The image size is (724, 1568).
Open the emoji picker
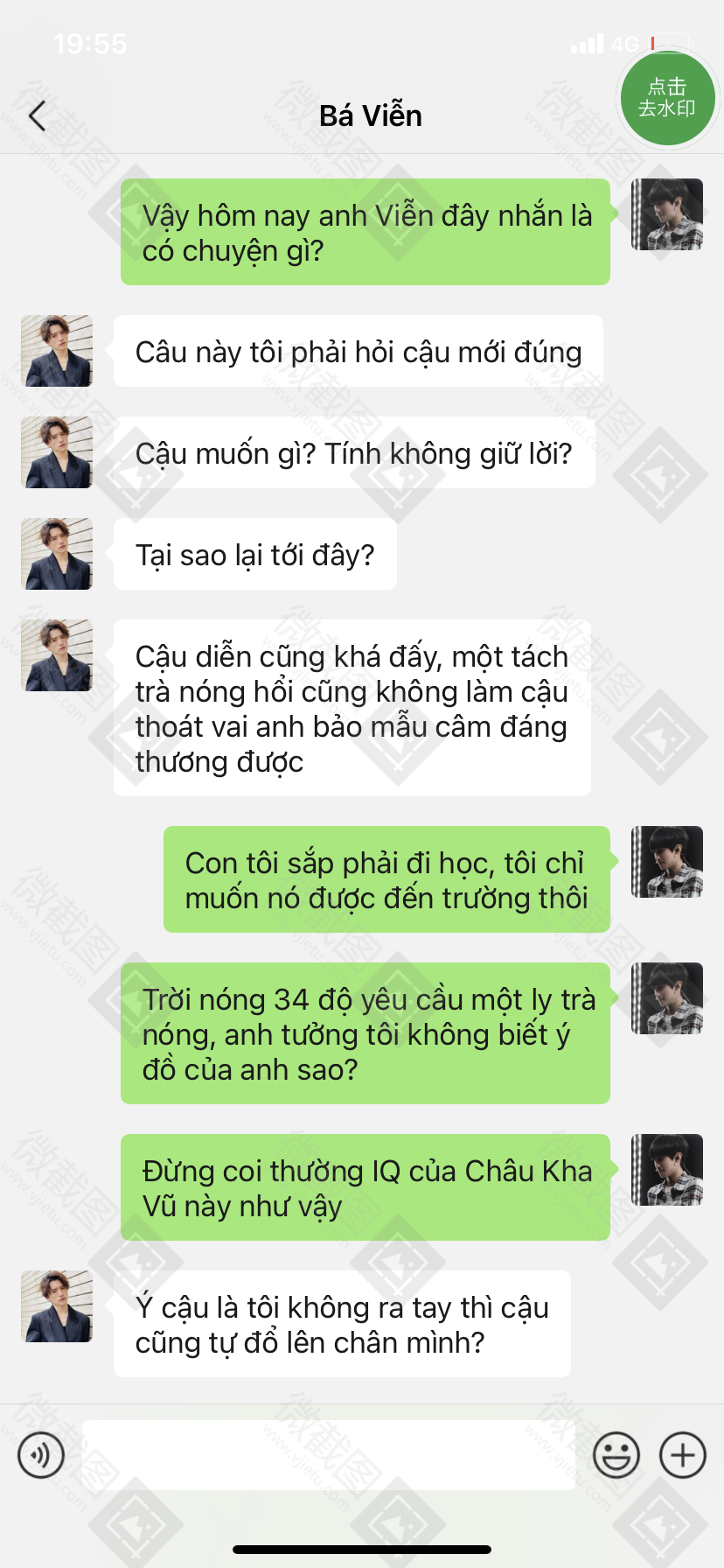[x=616, y=1455]
